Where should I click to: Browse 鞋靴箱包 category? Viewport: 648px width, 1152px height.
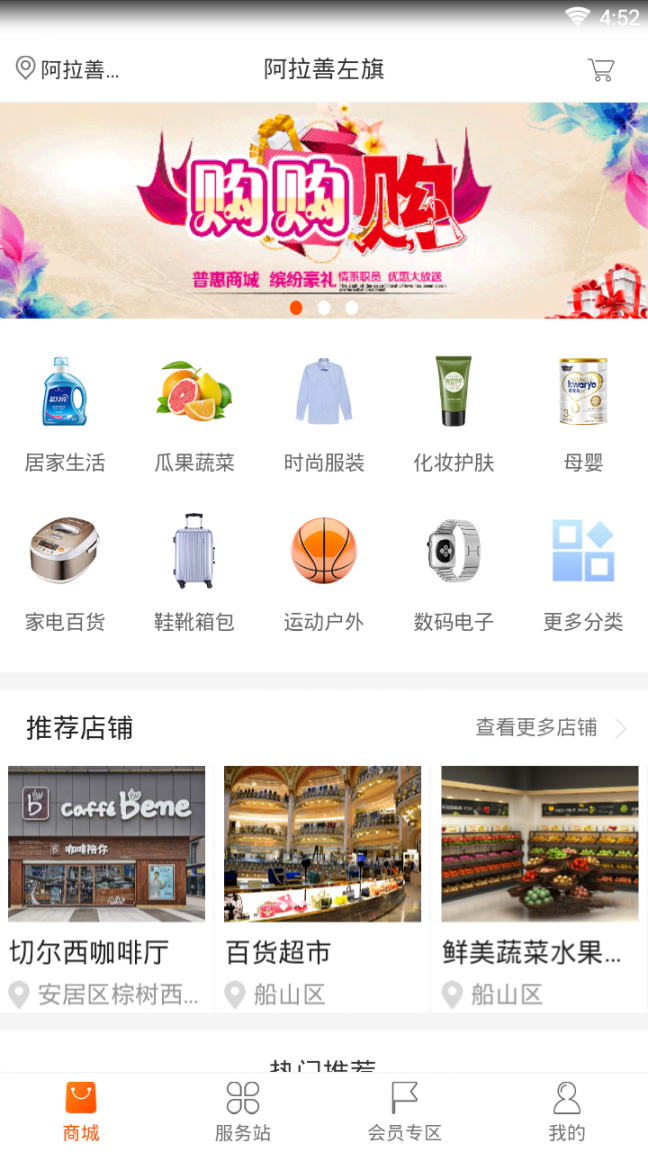[x=194, y=572]
